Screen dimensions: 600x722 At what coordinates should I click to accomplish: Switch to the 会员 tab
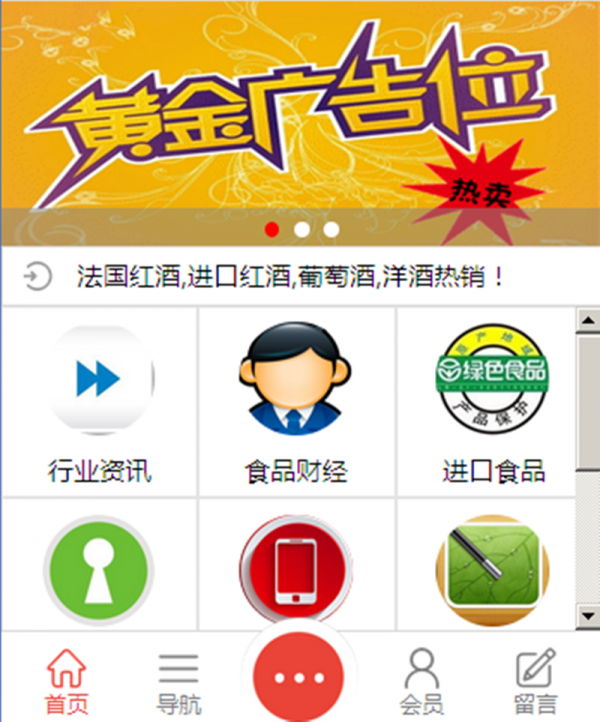(421, 680)
